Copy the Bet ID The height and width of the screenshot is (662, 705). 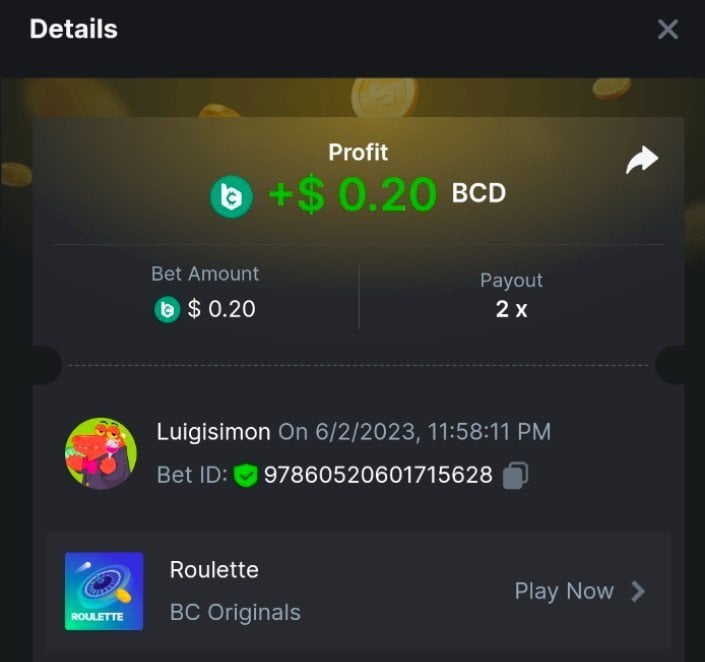[515, 475]
